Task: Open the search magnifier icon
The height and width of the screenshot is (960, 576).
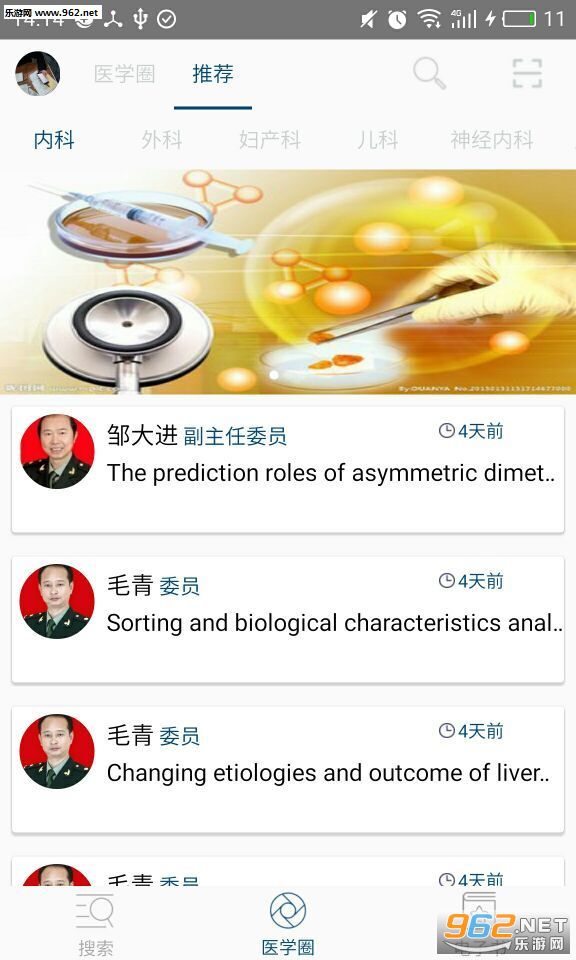Action: click(x=429, y=73)
